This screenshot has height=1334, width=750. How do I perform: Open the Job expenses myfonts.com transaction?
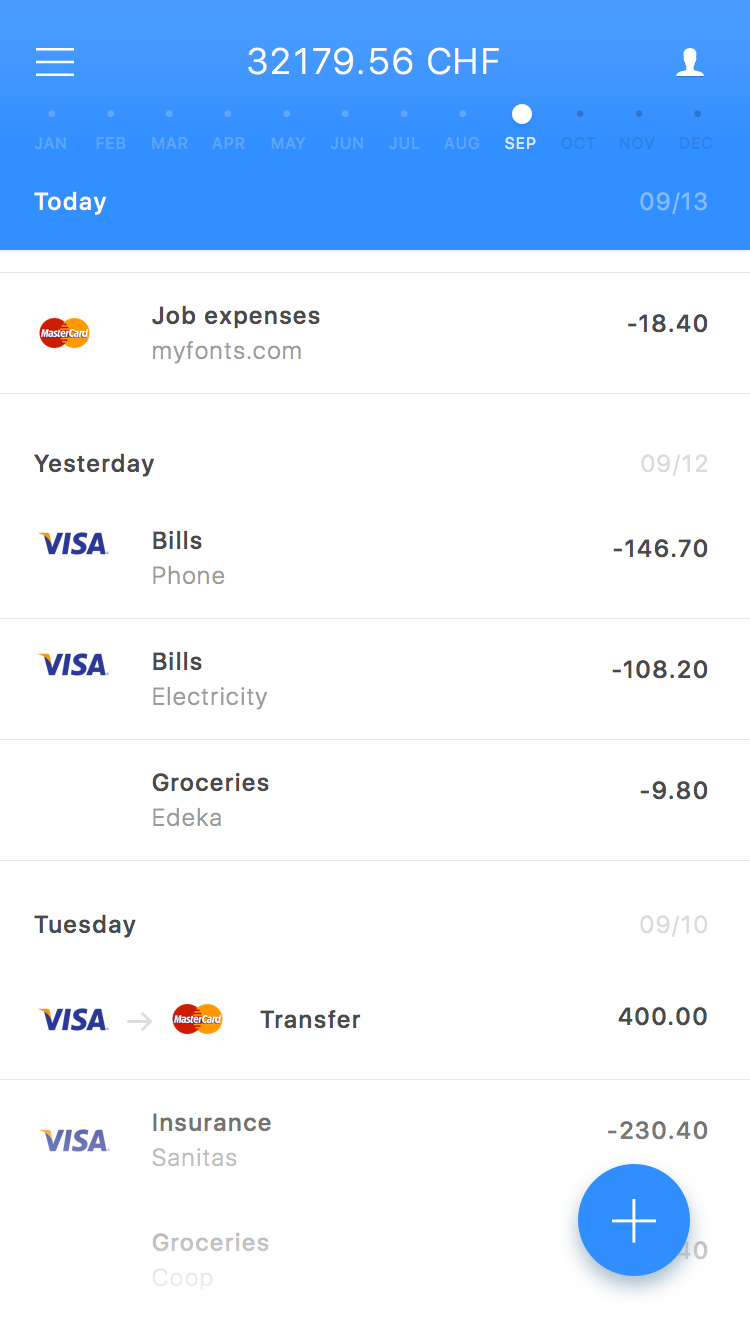(x=374, y=333)
